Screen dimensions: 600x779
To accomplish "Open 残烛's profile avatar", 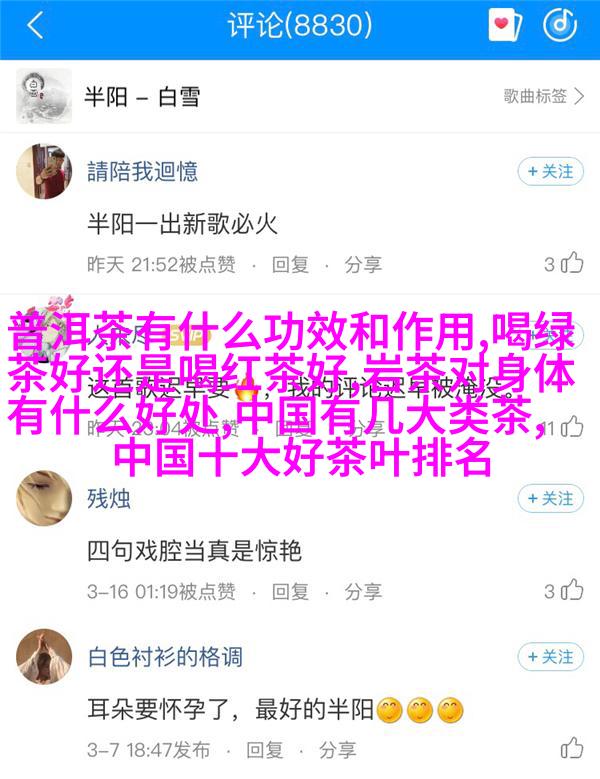I will 44,498.
